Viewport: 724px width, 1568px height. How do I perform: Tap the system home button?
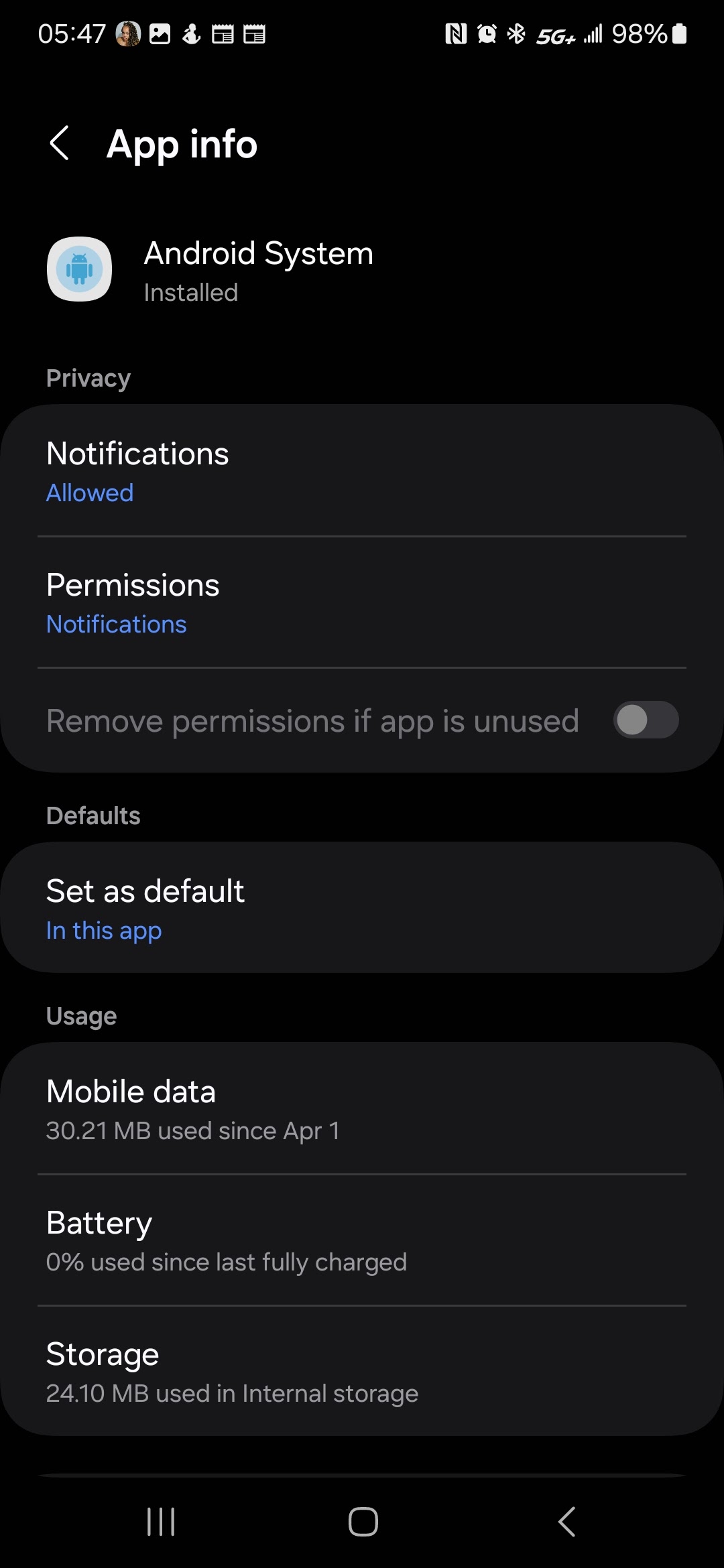[x=363, y=1521]
